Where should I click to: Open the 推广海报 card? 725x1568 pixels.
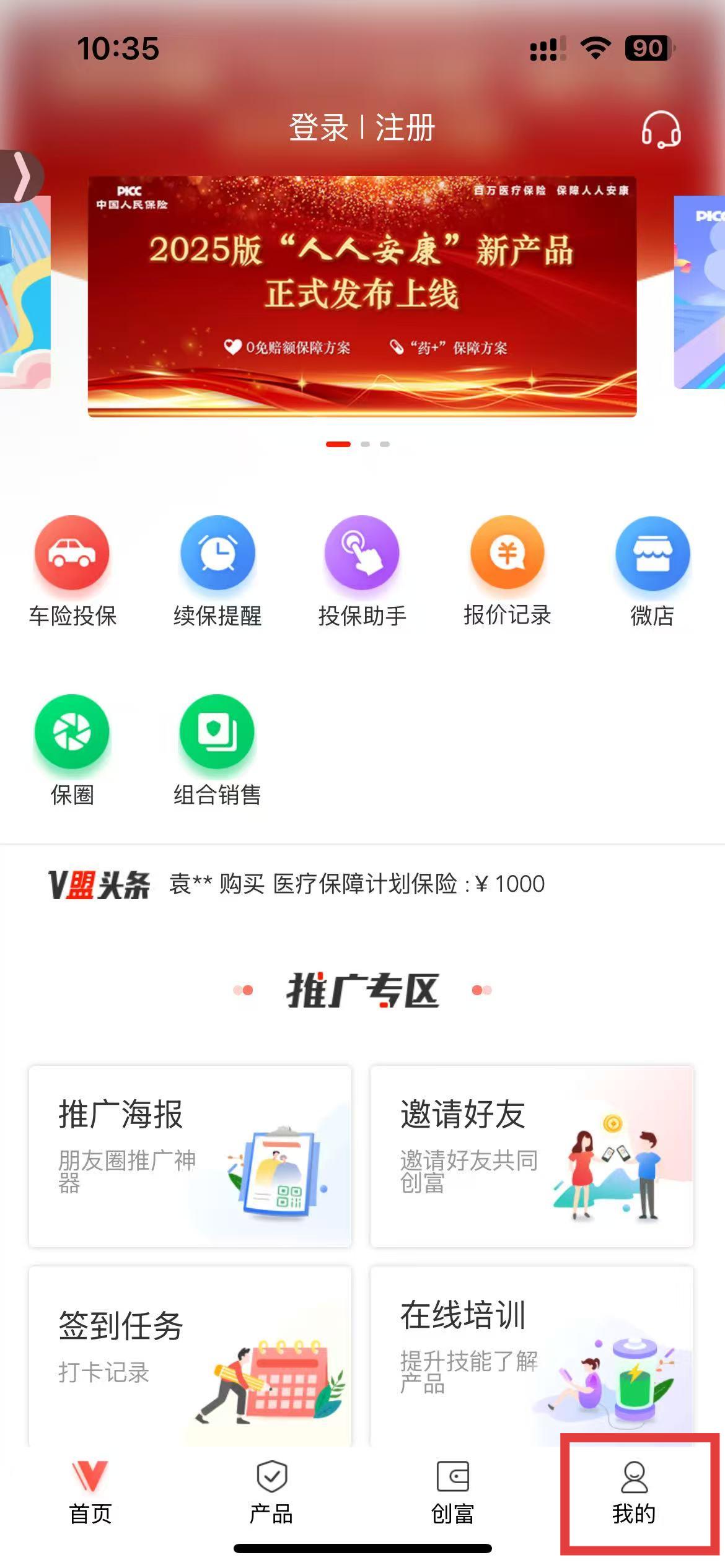190,1156
